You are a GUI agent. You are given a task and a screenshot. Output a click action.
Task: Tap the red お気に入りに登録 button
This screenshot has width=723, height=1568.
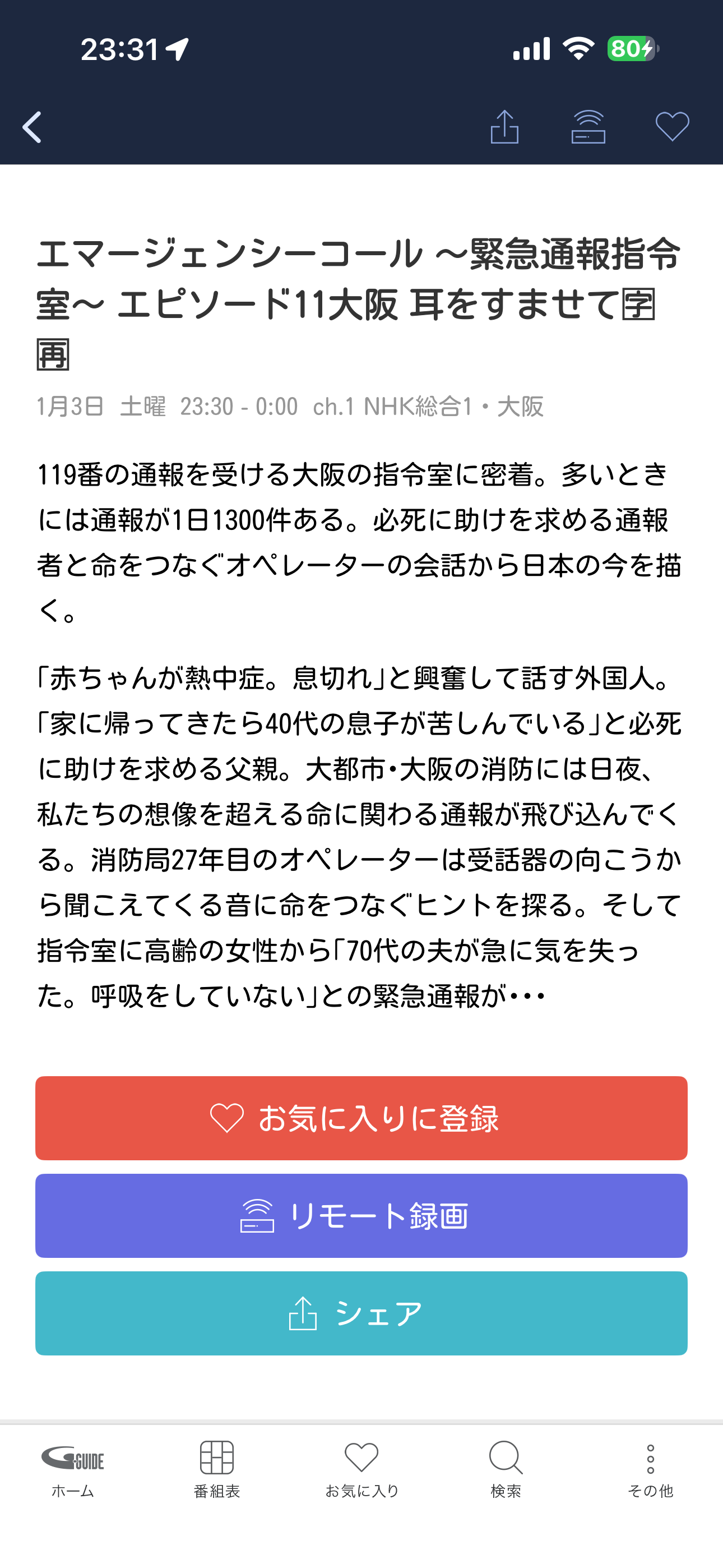(361, 1118)
